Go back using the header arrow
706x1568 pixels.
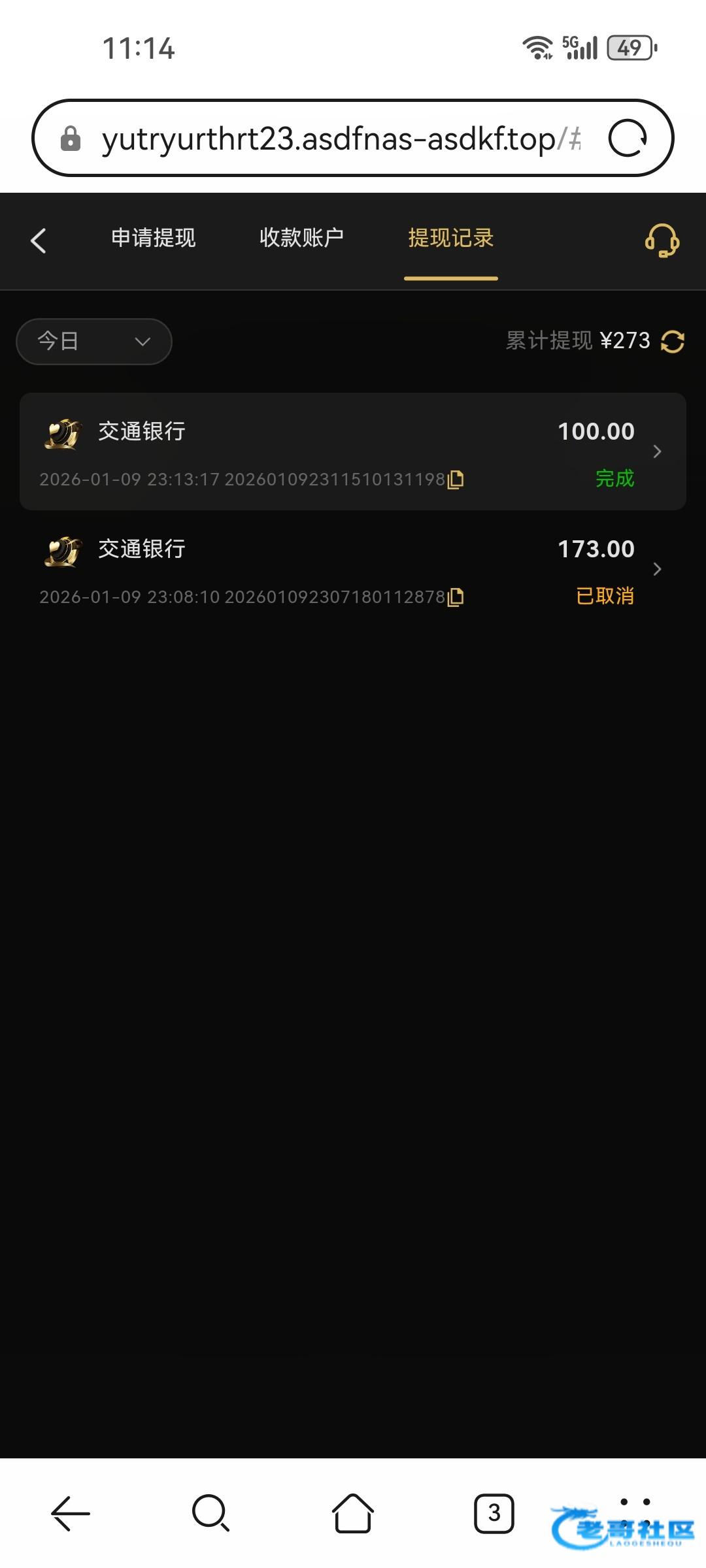[39, 240]
